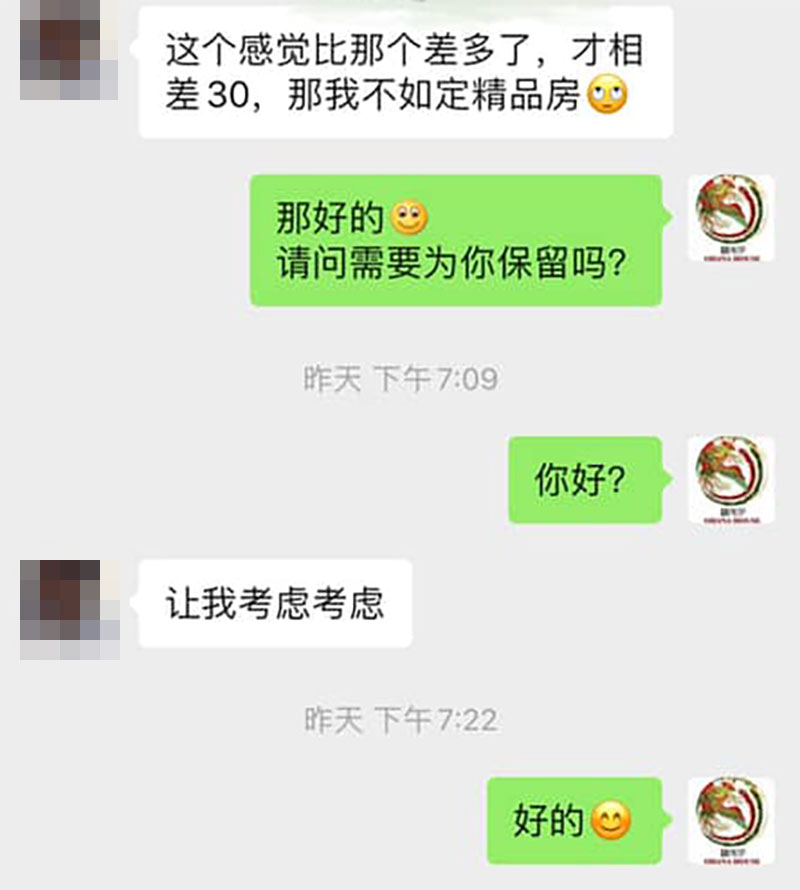Open the pixelated avatar beside "让我考虑考虑"
This screenshot has width=800, height=890.
click(69, 610)
